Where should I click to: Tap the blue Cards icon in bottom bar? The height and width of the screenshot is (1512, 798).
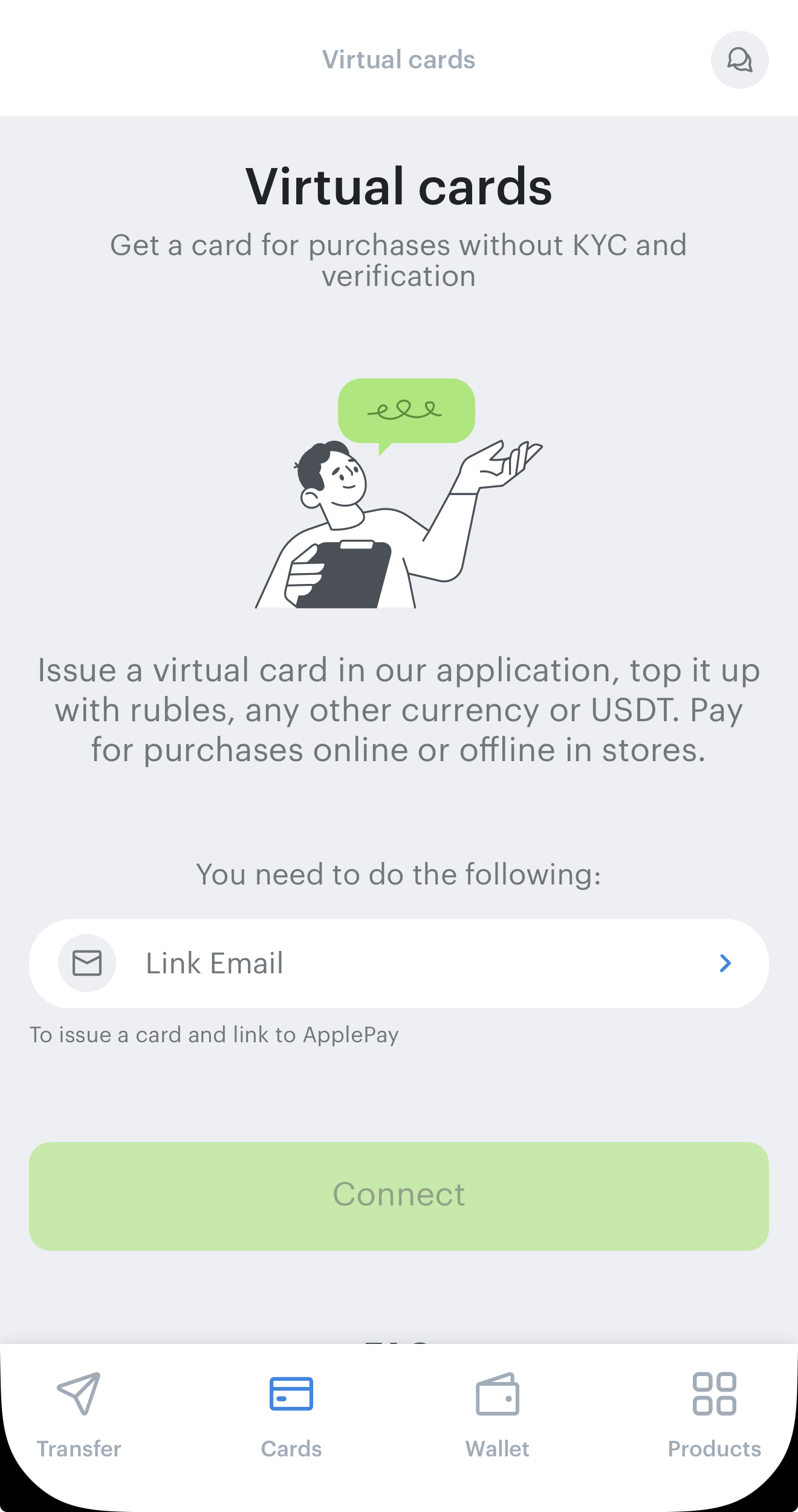tap(292, 1394)
